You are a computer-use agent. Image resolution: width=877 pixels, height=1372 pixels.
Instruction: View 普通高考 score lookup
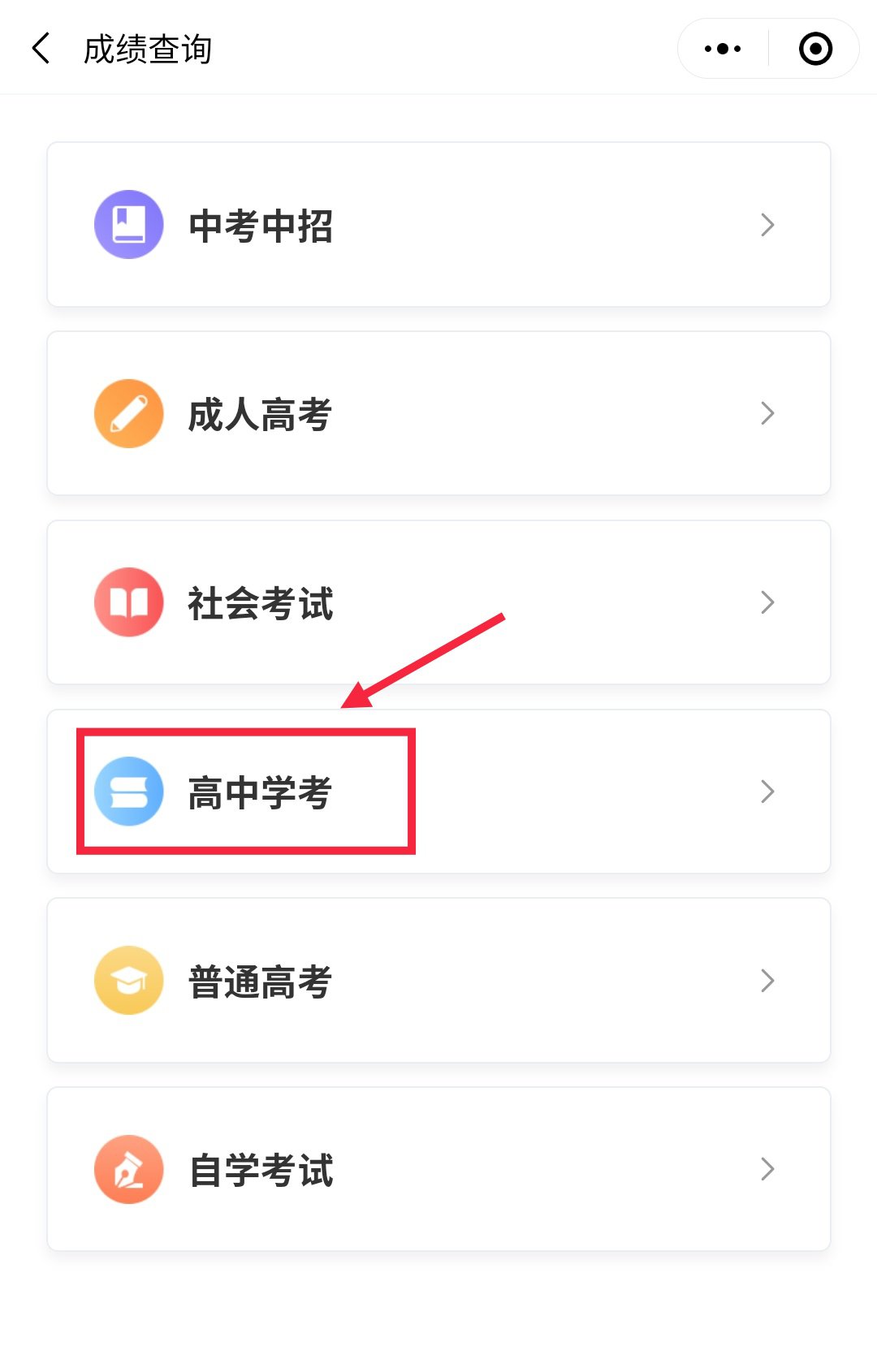point(438,981)
